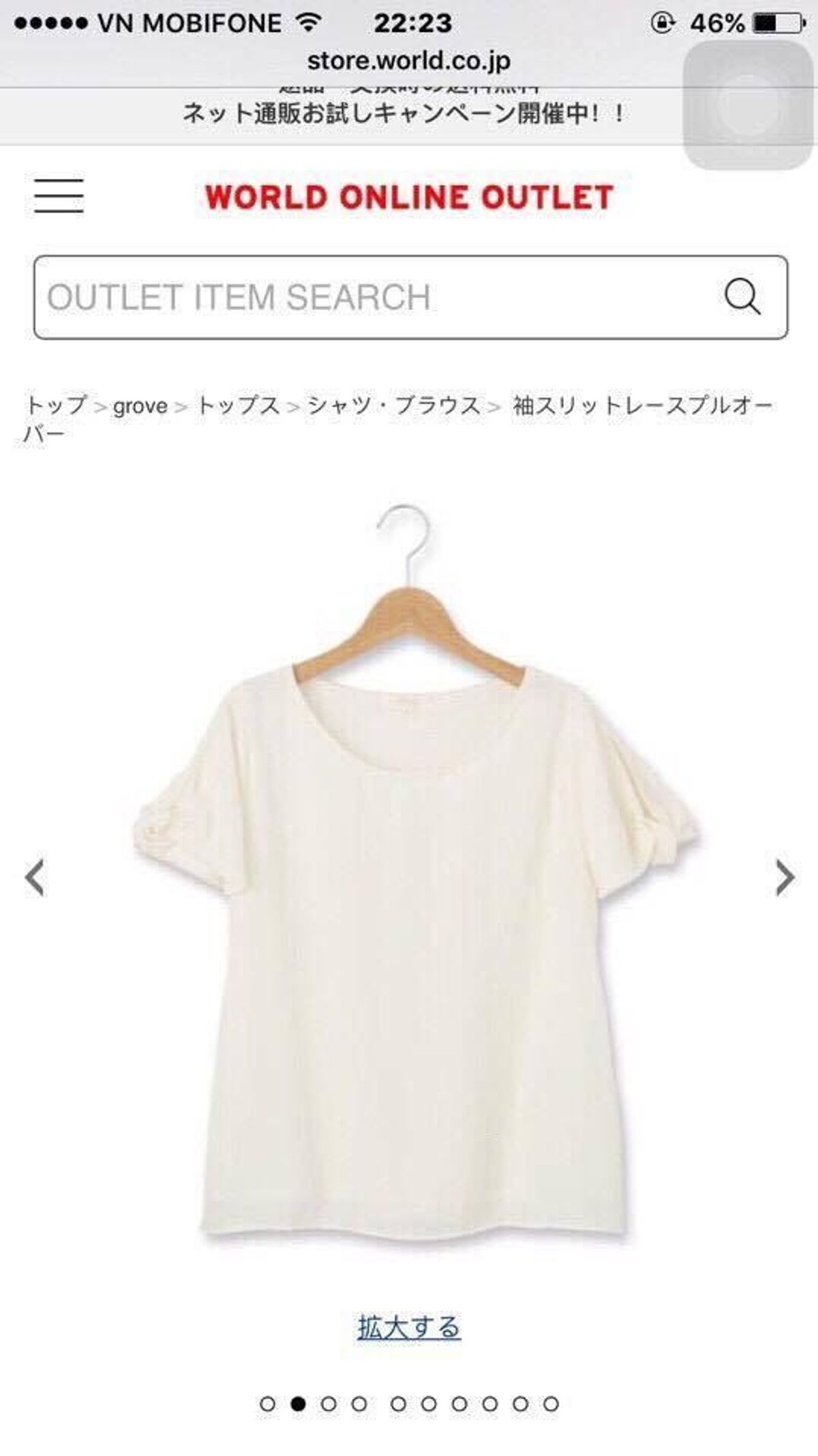This screenshot has height=1456, width=818.
Task: Open the シャツ・ブラウス category breadcrumb
Action: click(x=393, y=406)
